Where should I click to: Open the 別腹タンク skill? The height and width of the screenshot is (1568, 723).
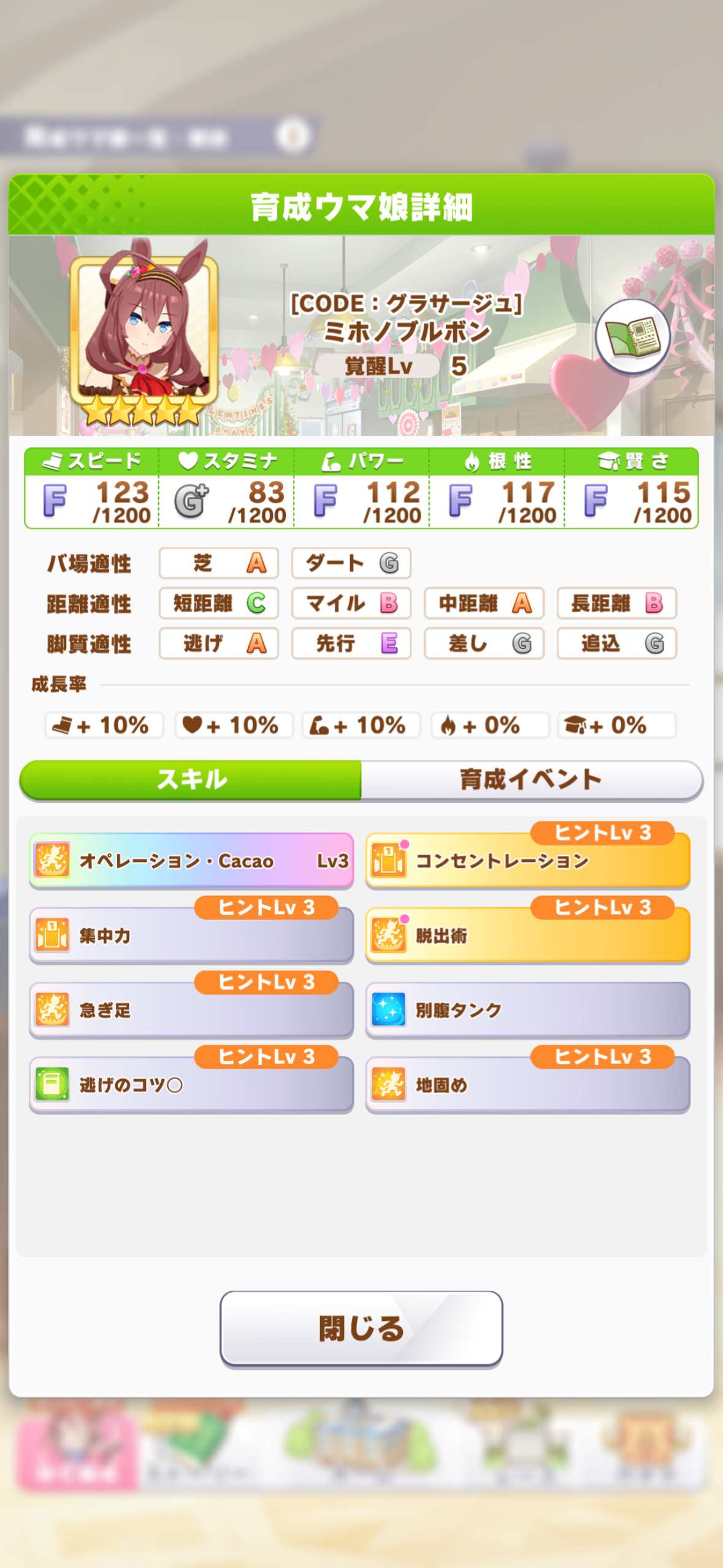(527, 1010)
